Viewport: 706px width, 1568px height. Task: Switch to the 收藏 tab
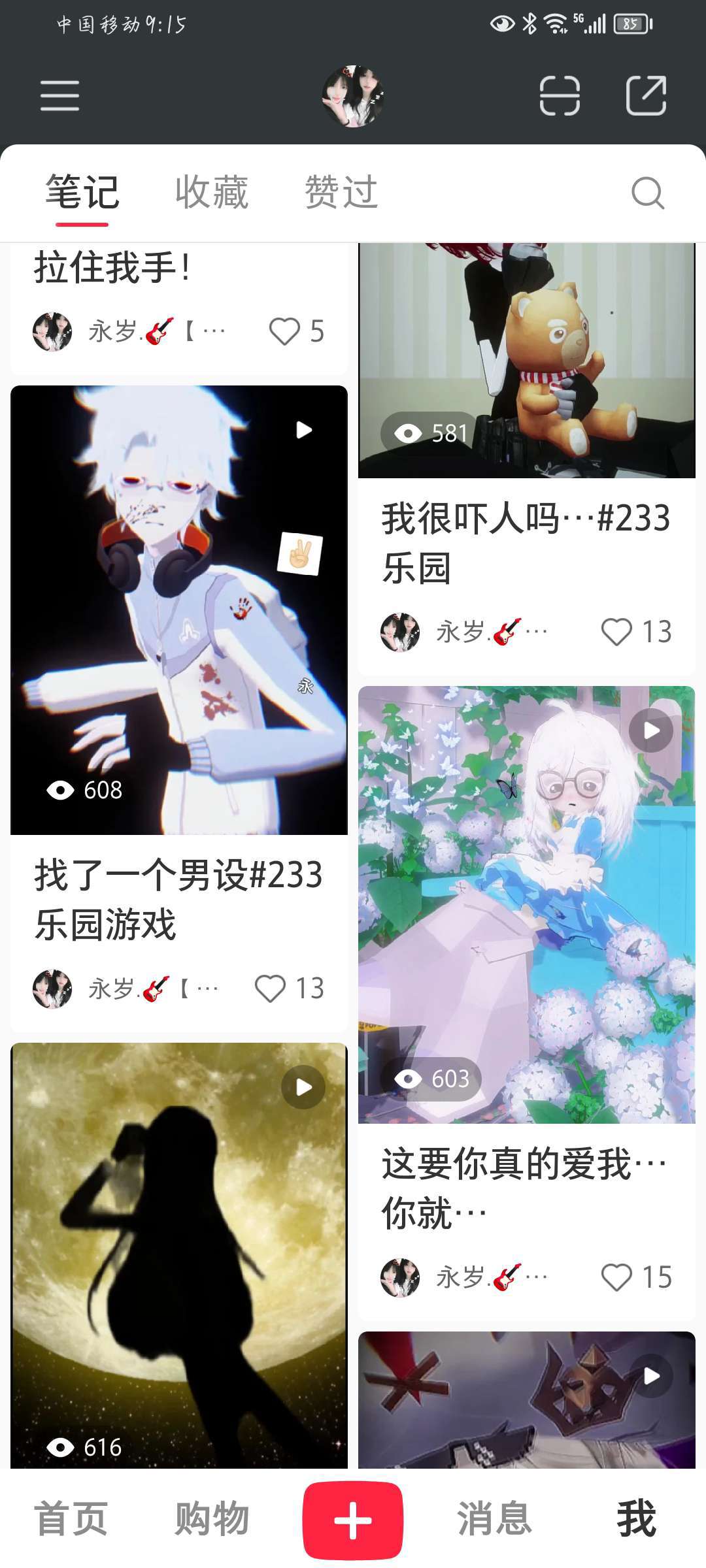click(x=212, y=192)
